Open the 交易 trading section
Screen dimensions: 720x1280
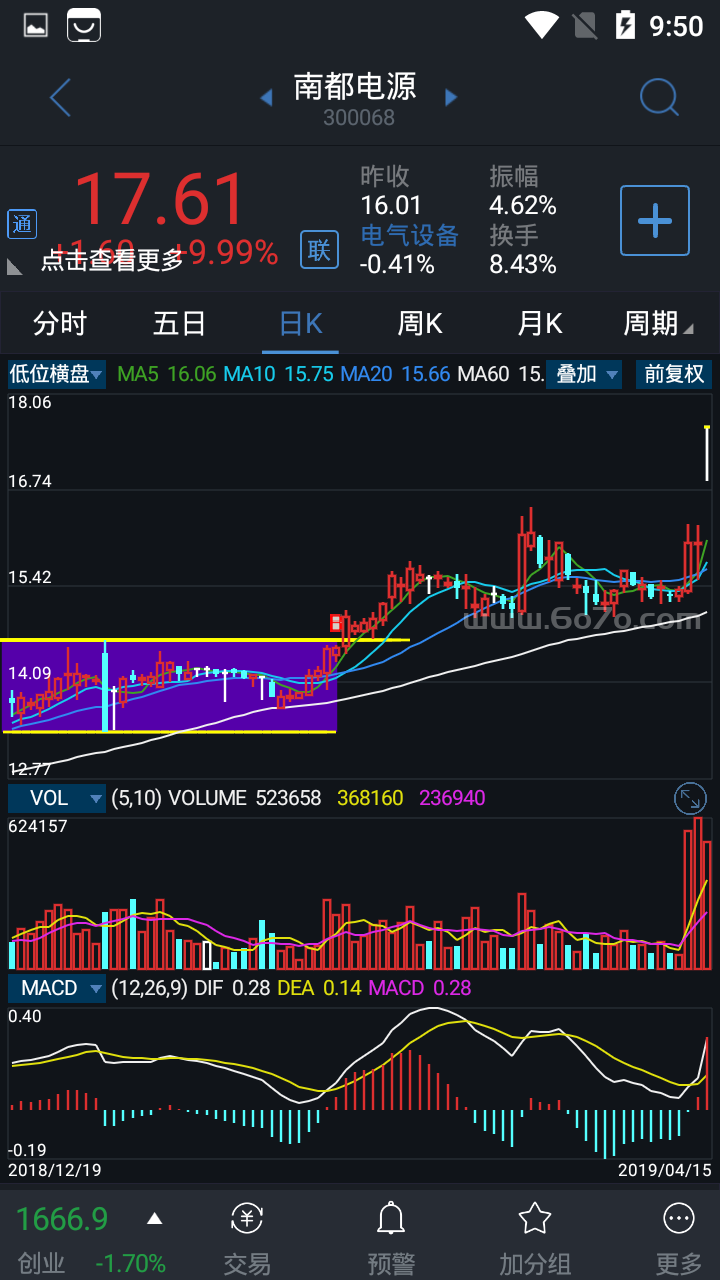(x=247, y=1239)
